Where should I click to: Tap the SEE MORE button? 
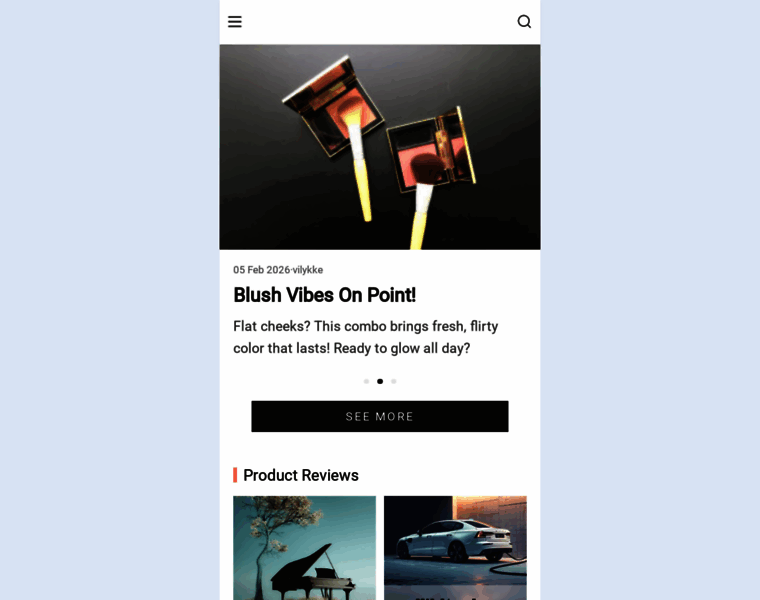pyautogui.click(x=380, y=416)
